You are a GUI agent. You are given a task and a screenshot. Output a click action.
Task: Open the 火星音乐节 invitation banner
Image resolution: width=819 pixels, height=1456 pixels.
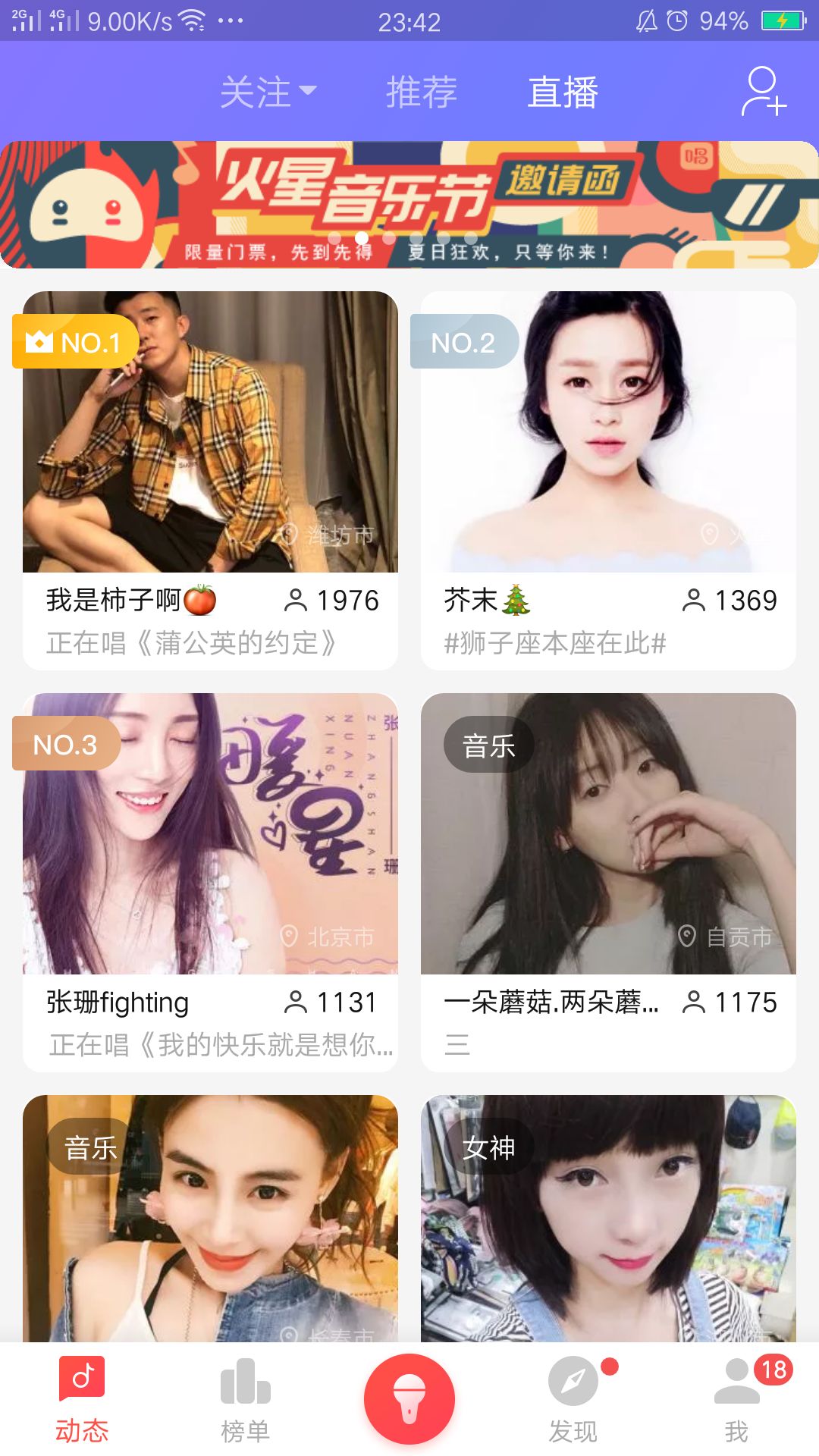point(409,205)
